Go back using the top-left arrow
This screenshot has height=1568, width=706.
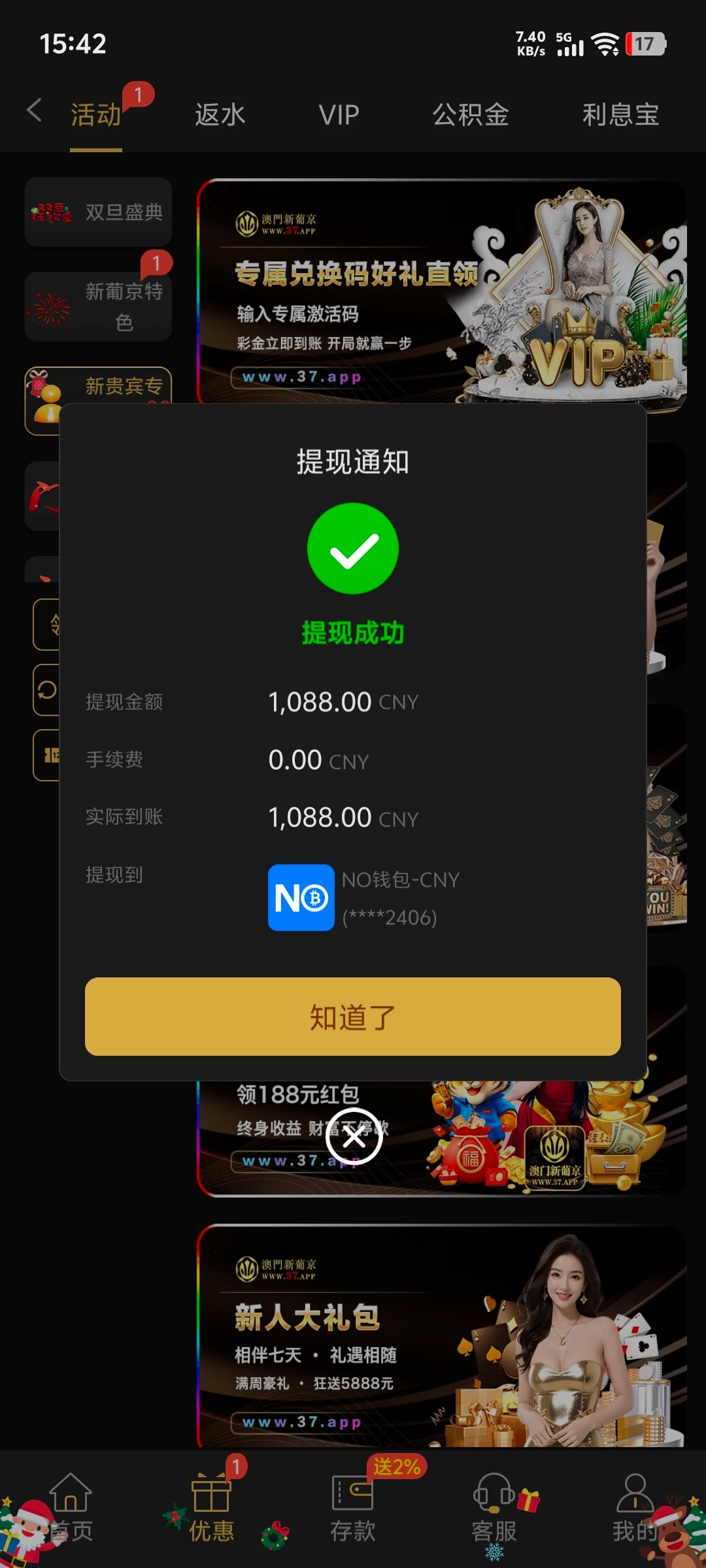coord(35,110)
